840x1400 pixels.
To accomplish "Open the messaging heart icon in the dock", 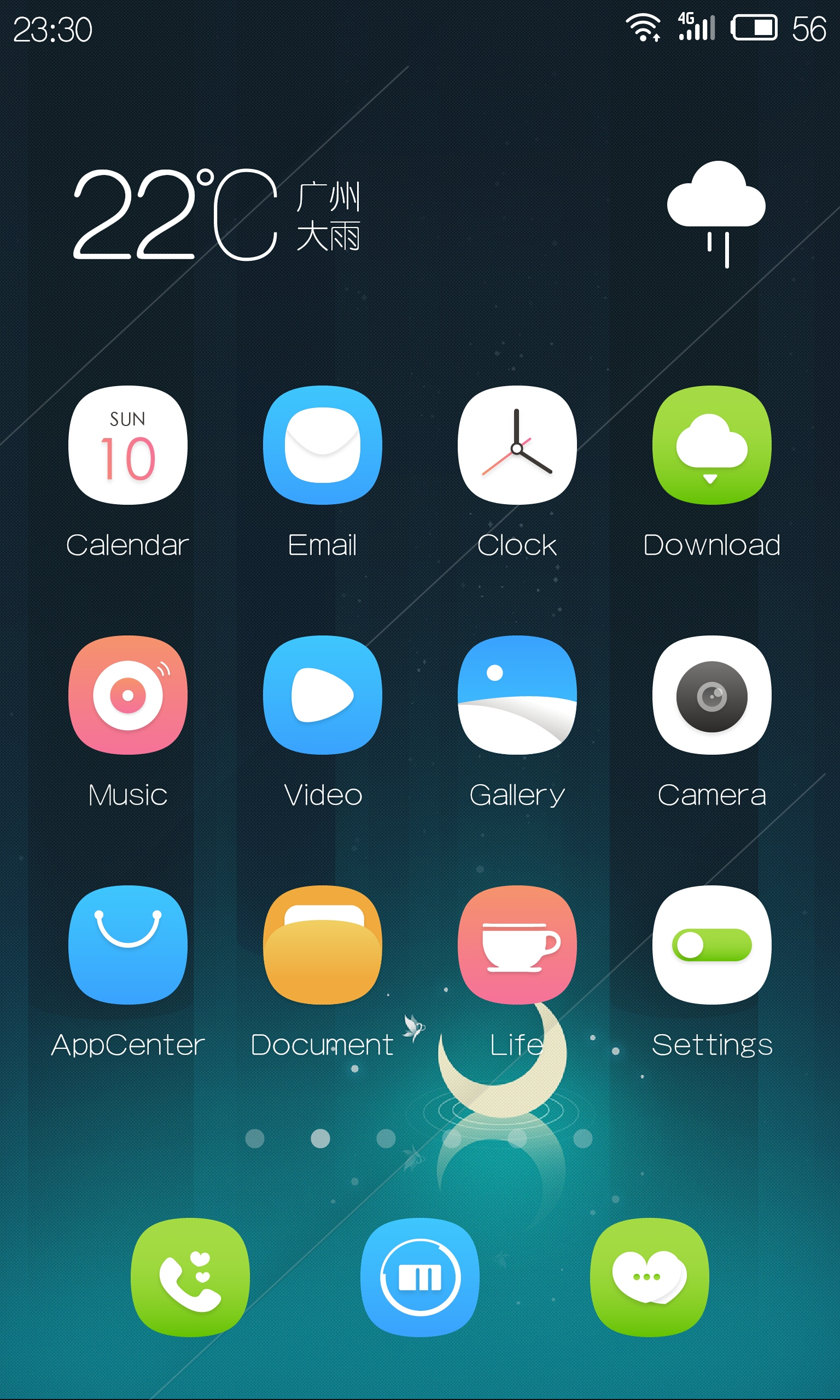I will pos(650,1277).
